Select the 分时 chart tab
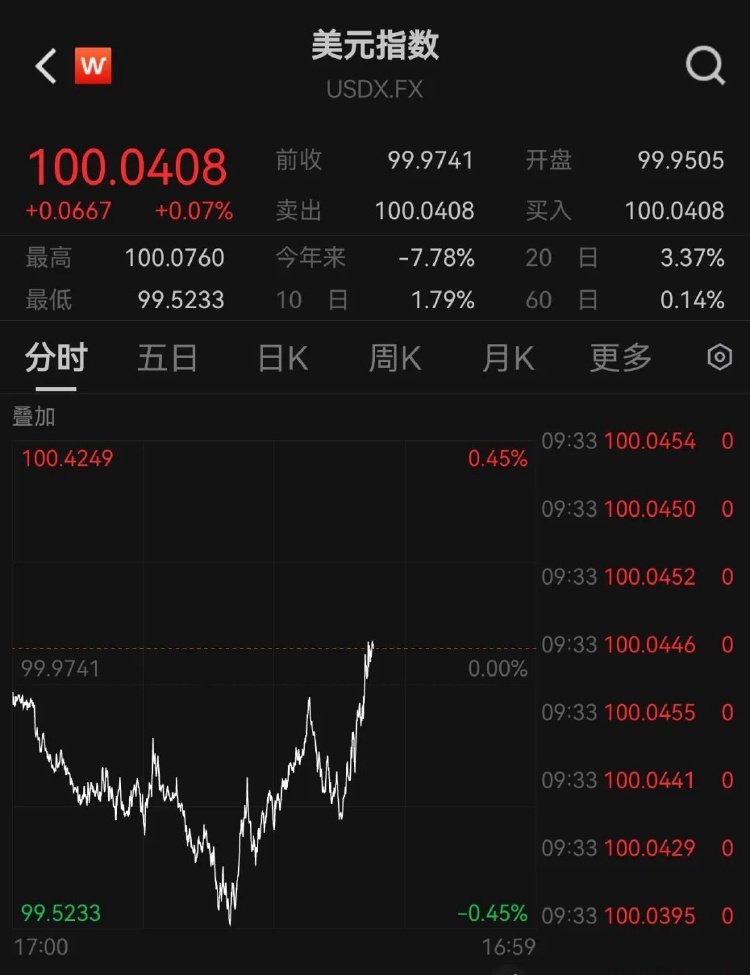This screenshot has height=975, width=750. [56, 358]
